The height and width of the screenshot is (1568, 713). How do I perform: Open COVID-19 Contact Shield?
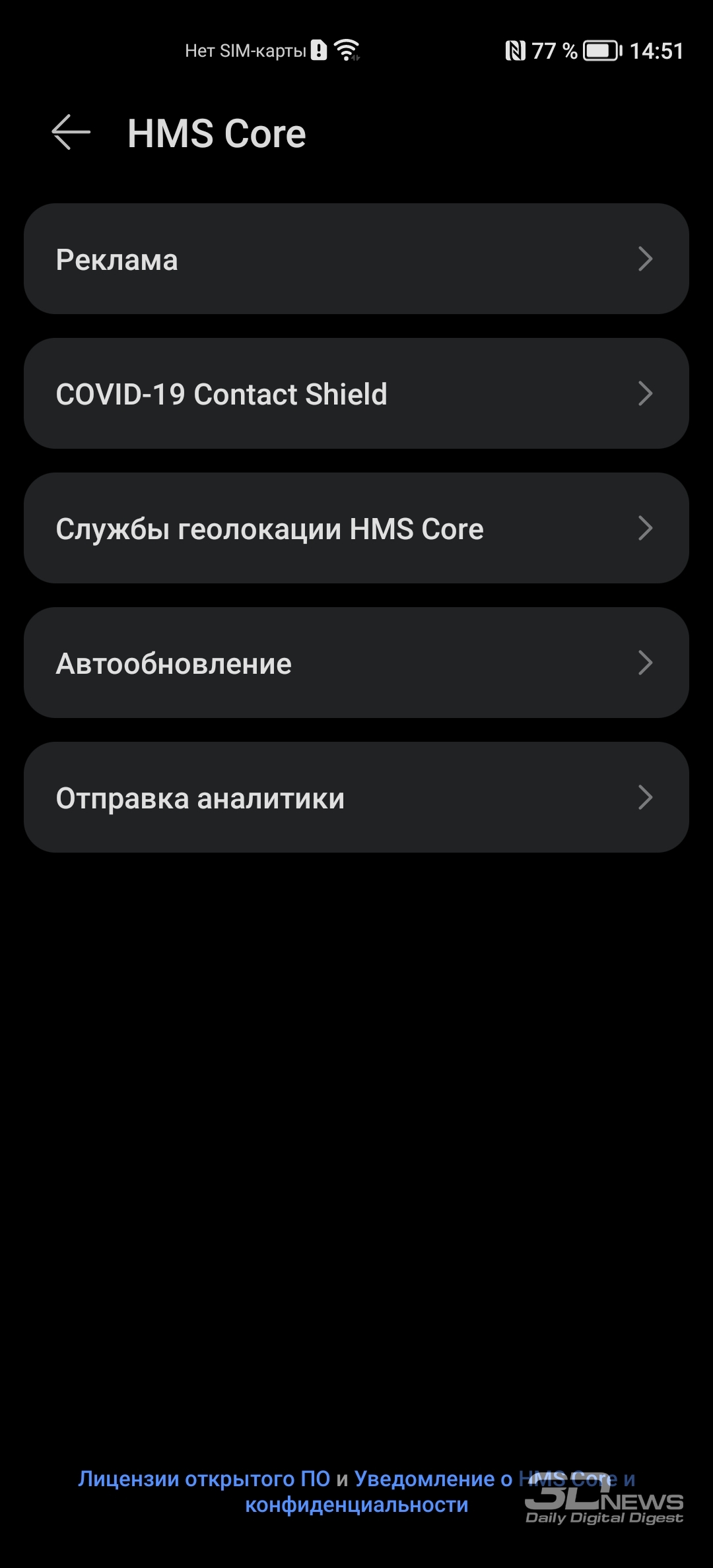pos(356,393)
